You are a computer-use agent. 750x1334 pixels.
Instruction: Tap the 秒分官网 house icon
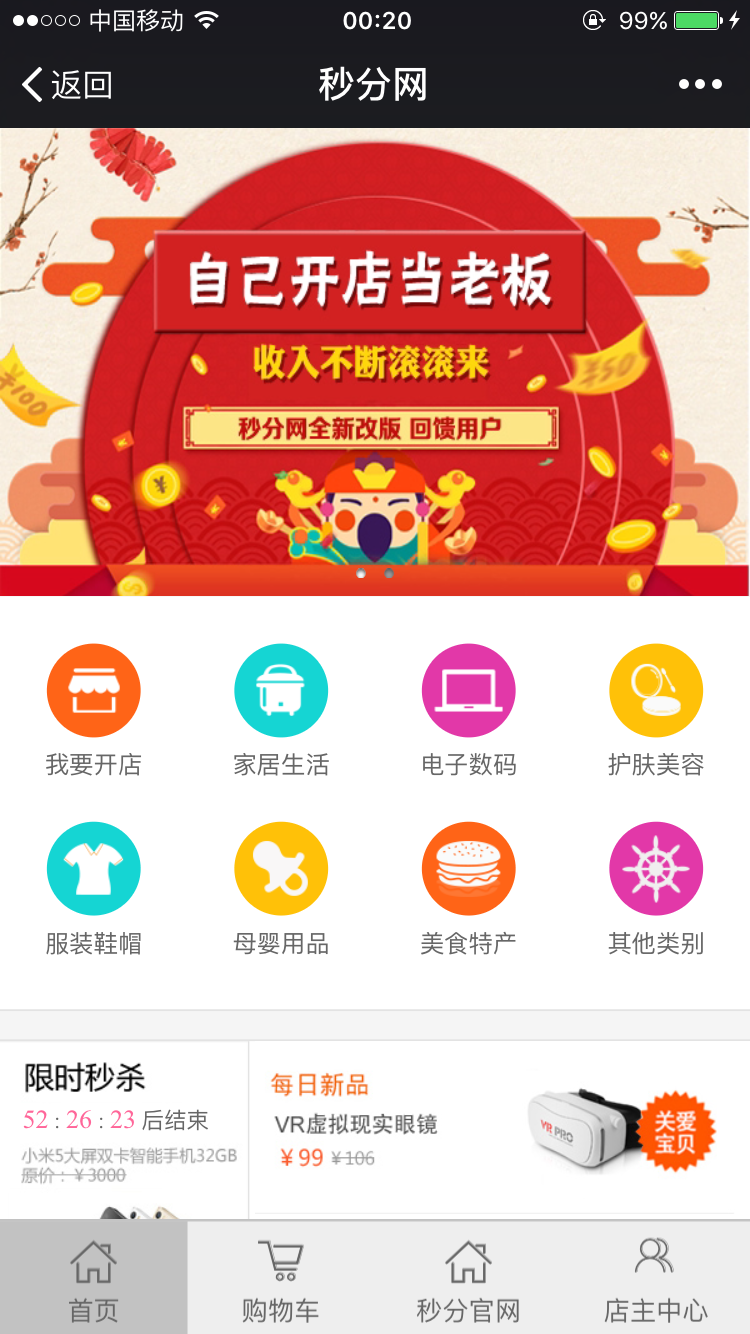(x=468, y=1262)
